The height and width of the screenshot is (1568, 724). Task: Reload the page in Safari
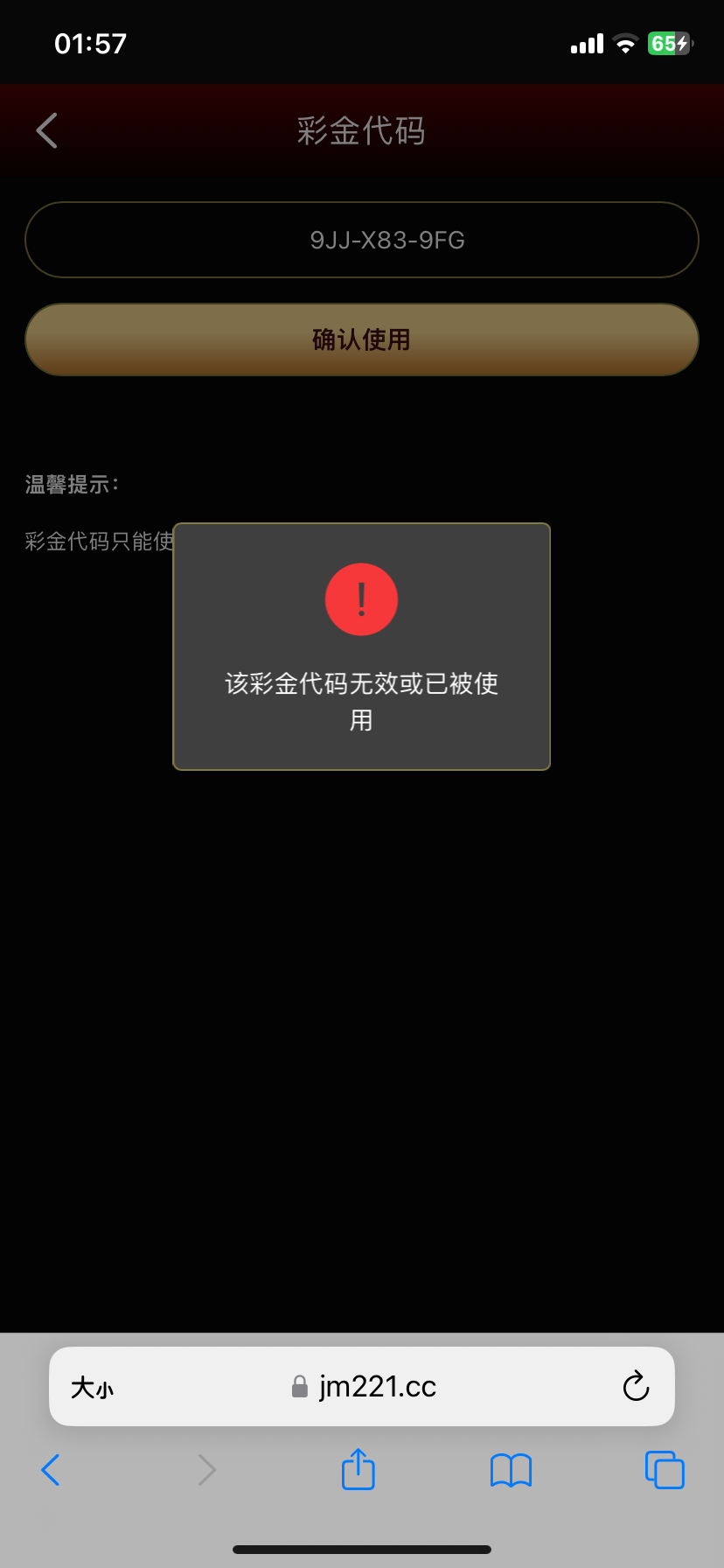636,1387
